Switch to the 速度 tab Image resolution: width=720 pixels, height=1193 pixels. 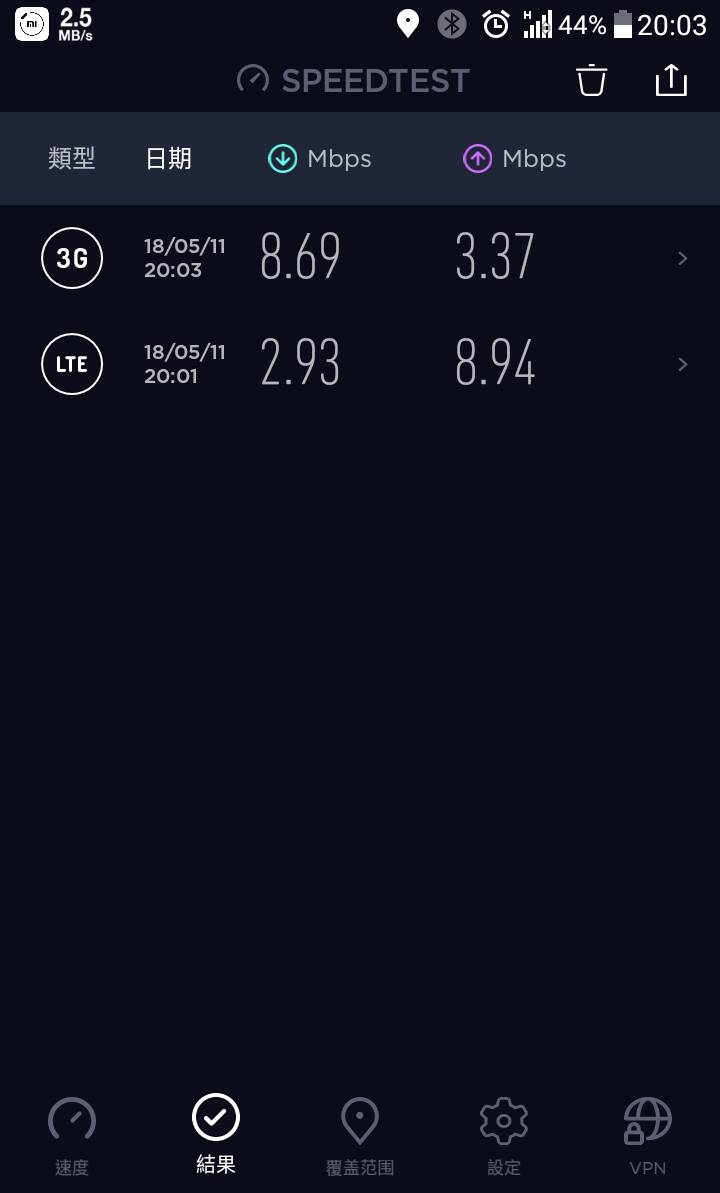tap(72, 1136)
